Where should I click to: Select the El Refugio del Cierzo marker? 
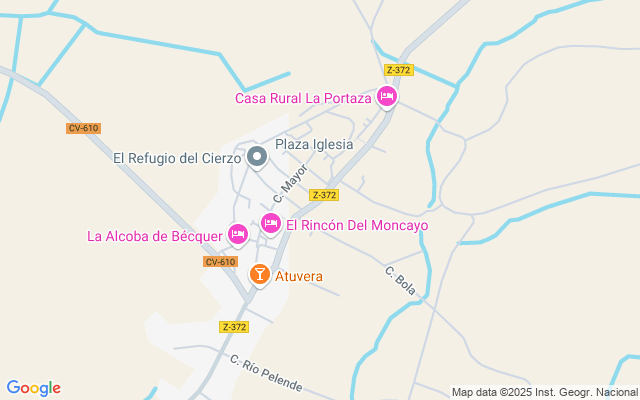pos(257,158)
